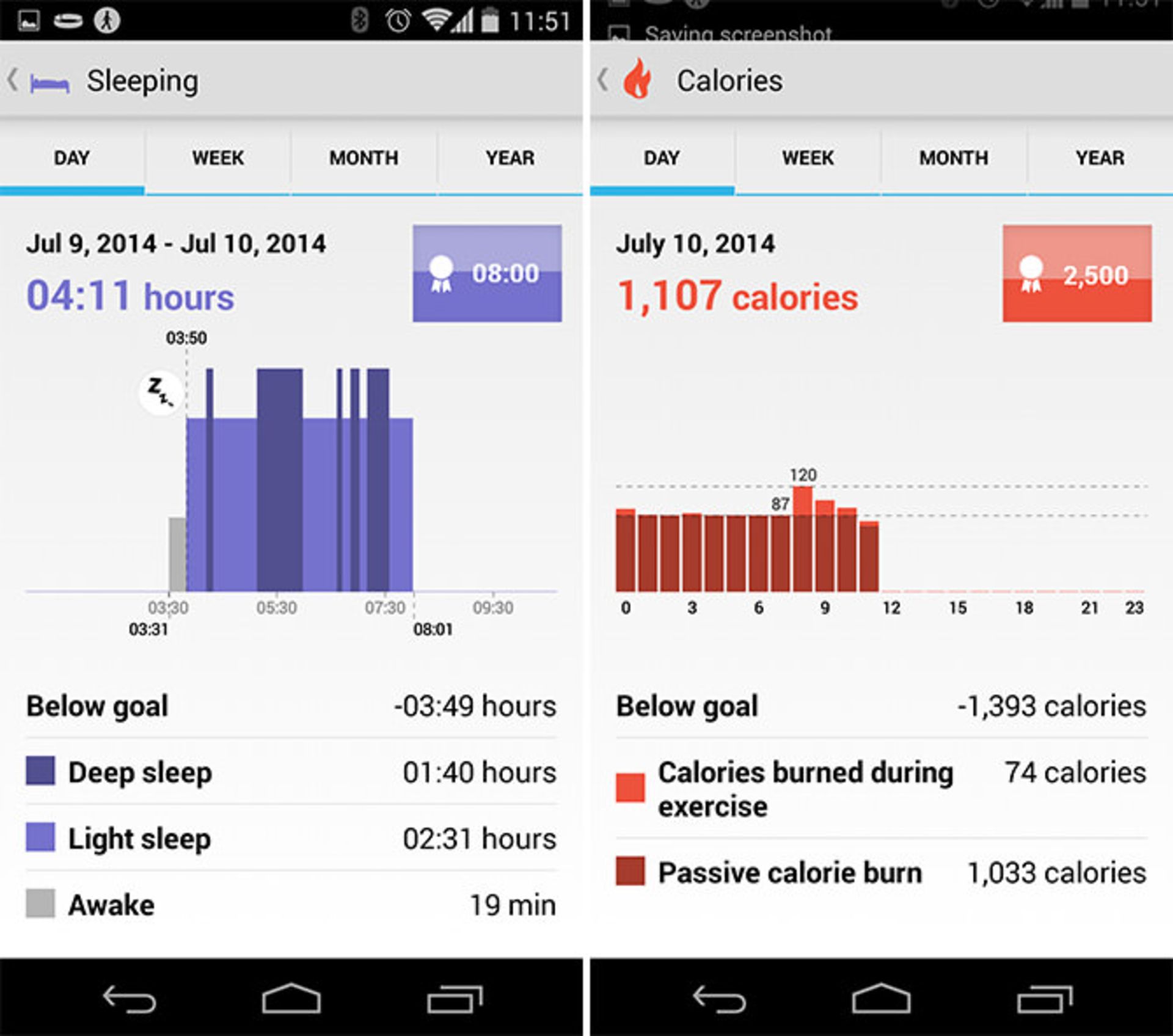Tap system back button below Sleeping screen
The width and height of the screenshot is (1173, 1036).
(129, 999)
